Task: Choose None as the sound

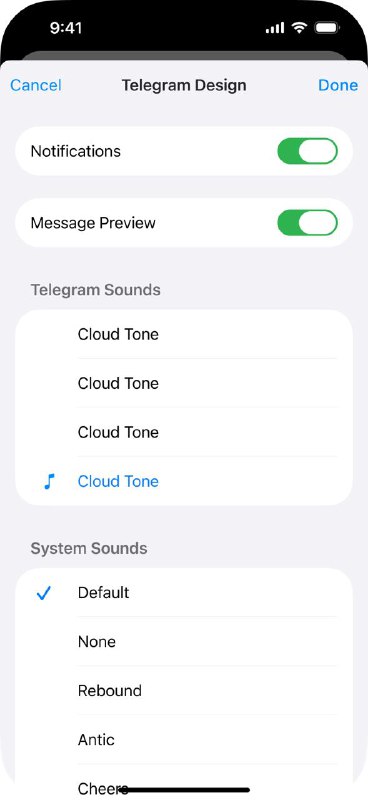Action: (x=184, y=641)
